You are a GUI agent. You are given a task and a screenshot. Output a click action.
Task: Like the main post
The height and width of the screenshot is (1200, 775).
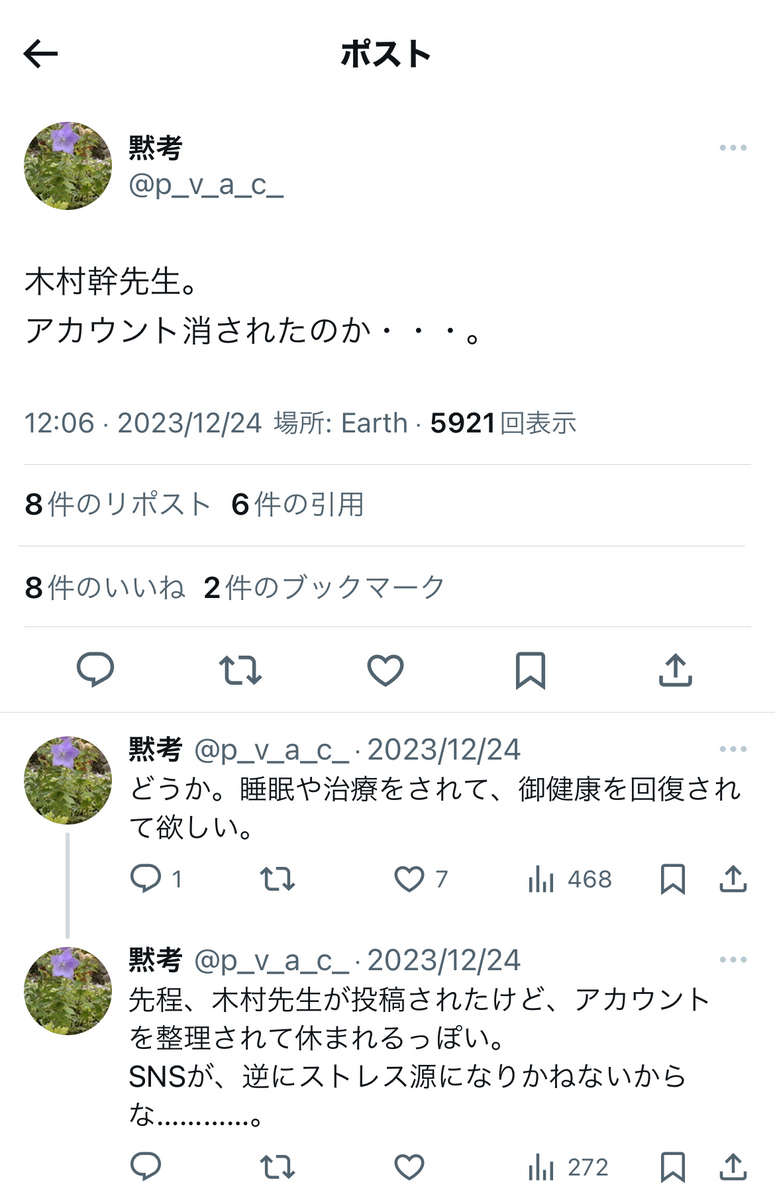[385, 670]
